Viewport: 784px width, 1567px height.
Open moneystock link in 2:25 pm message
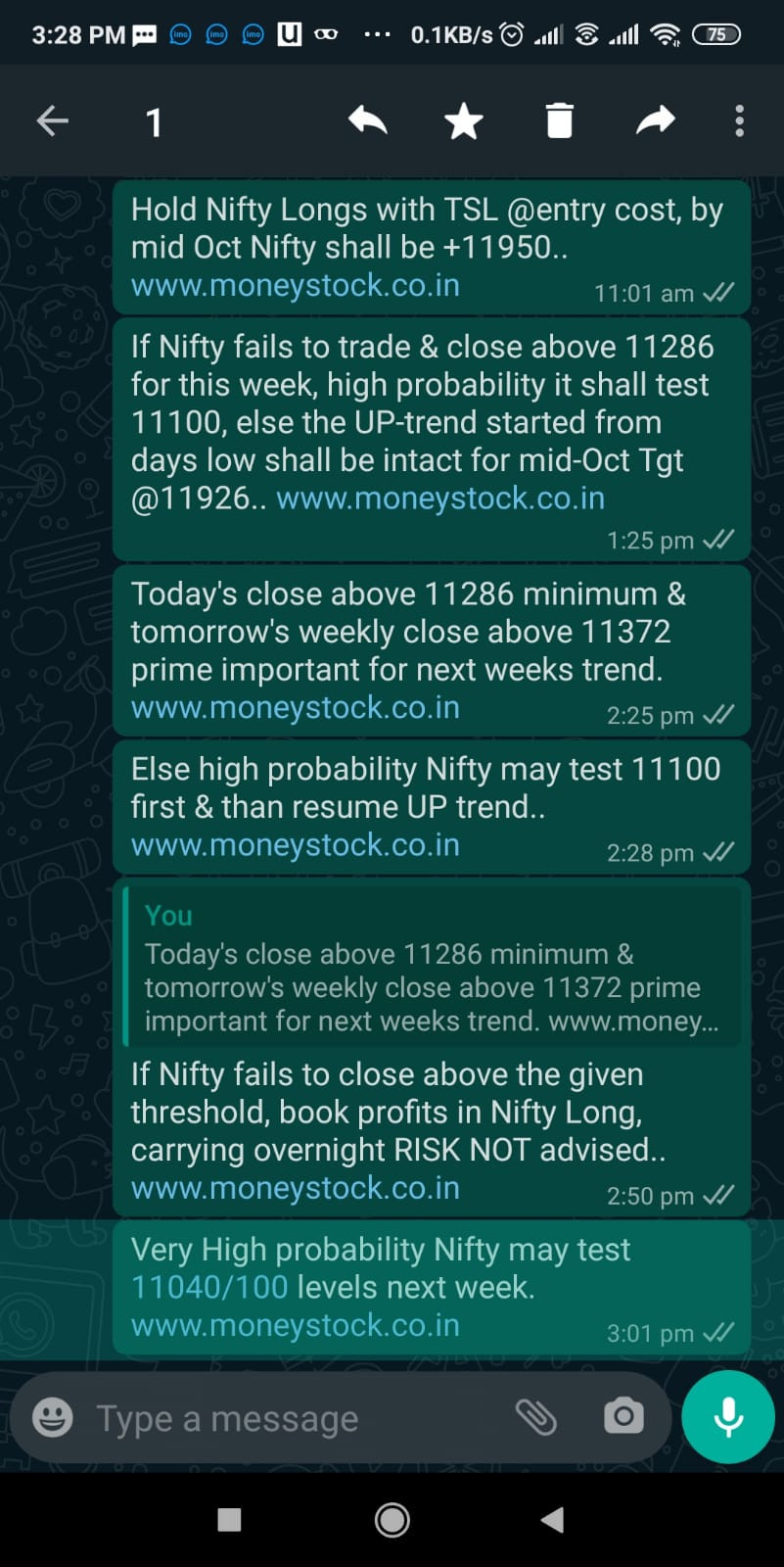click(296, 708)
